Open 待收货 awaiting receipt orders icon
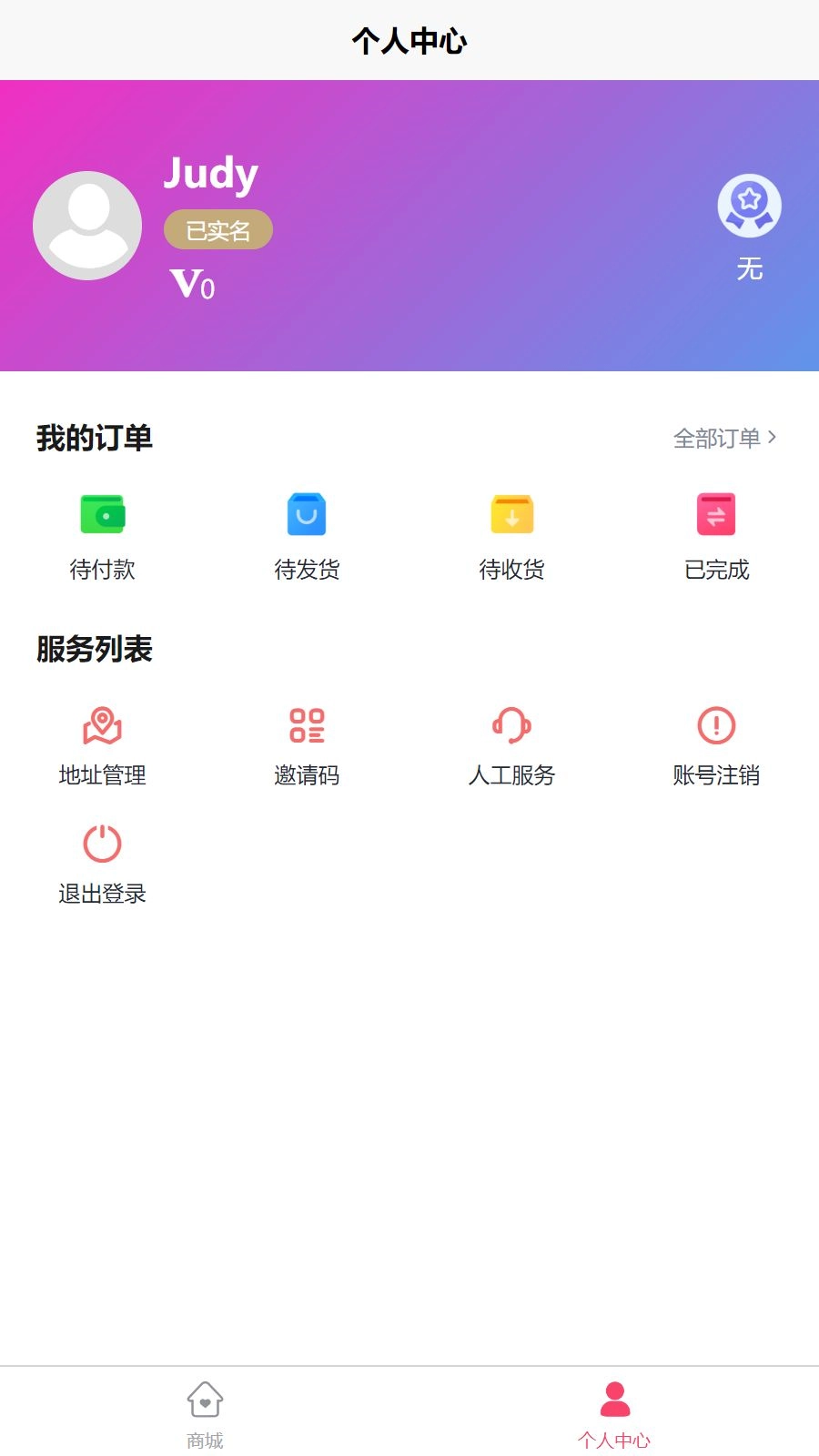The image size is (819, 1456). pyautogui.click(x=511, y=514)
